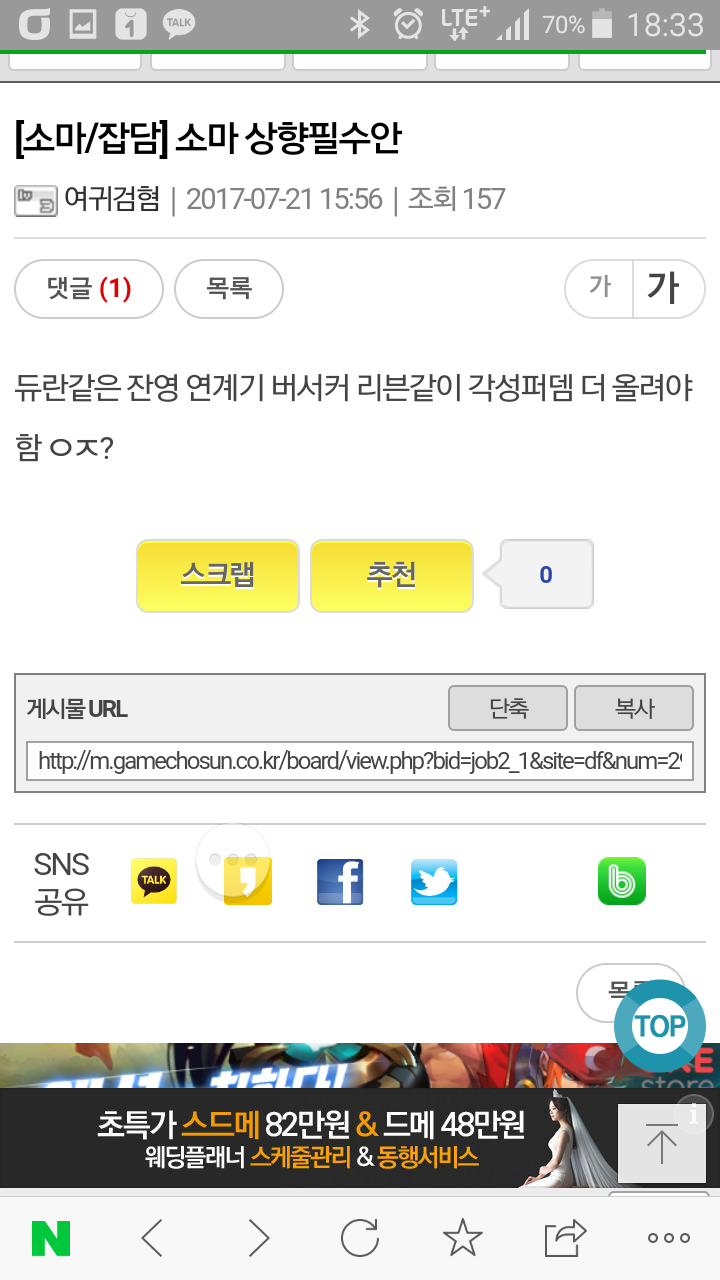Viewport: 720px width, 1280px height.
Task: Jump to top with TOP button
Action: click(660, 1026)
